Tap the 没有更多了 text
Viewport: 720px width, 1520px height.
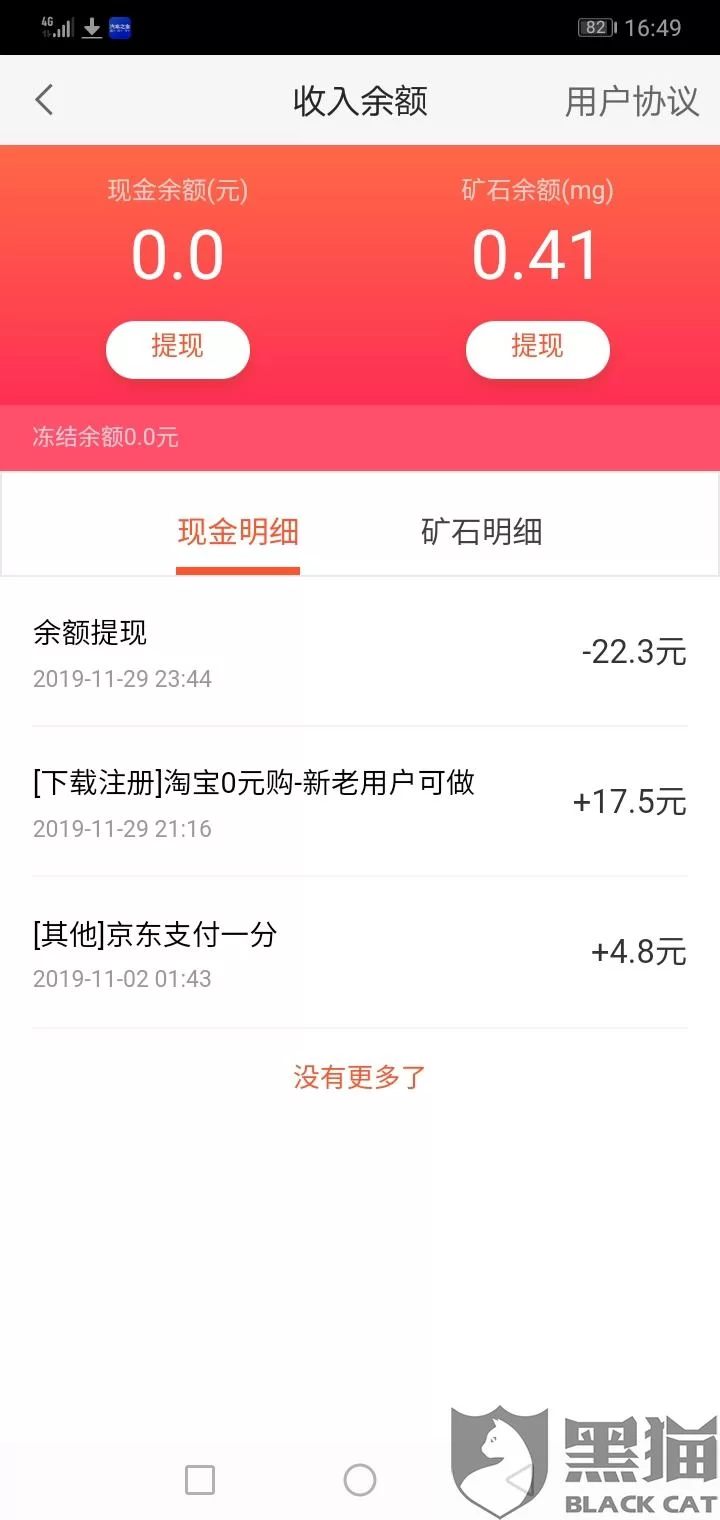pos(360,1077)
